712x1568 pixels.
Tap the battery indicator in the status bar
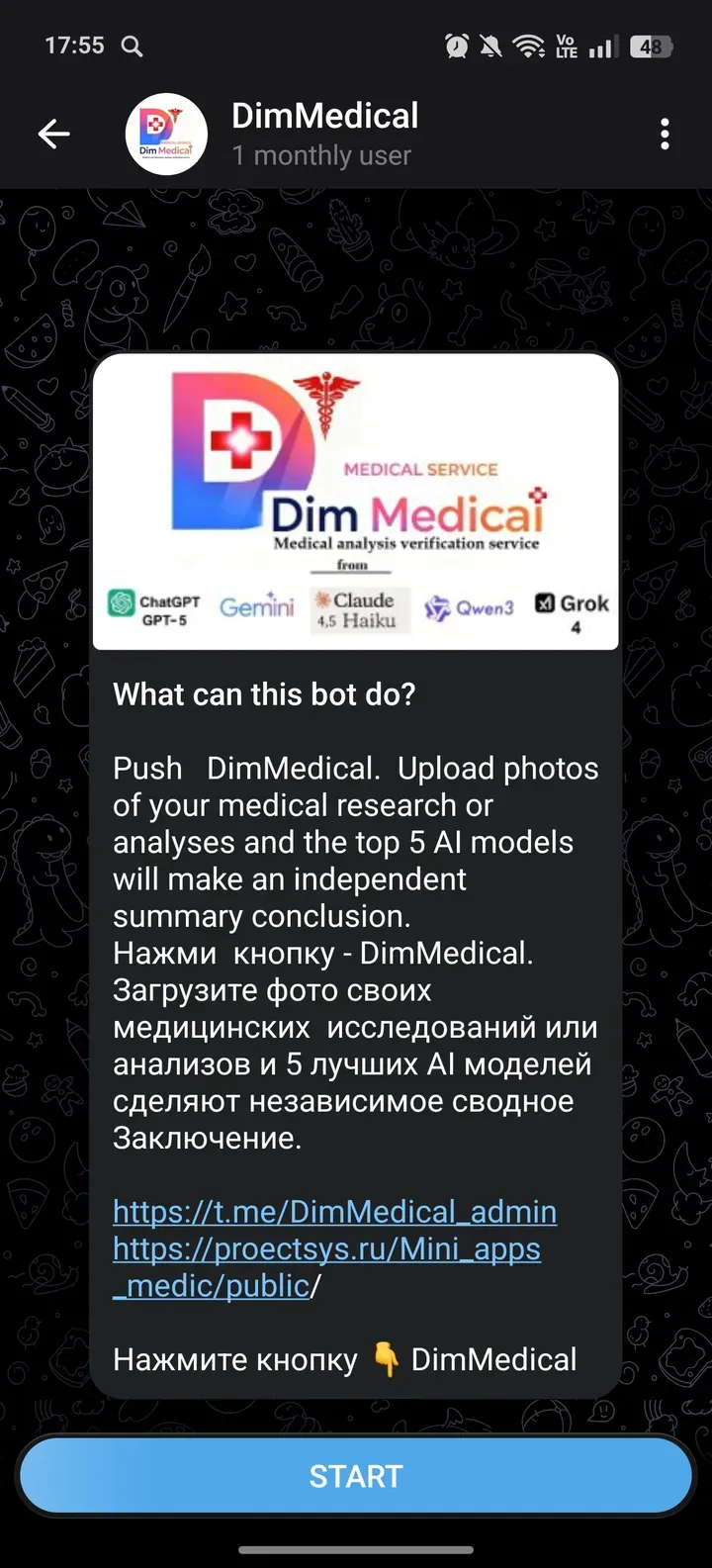[642, 46]
